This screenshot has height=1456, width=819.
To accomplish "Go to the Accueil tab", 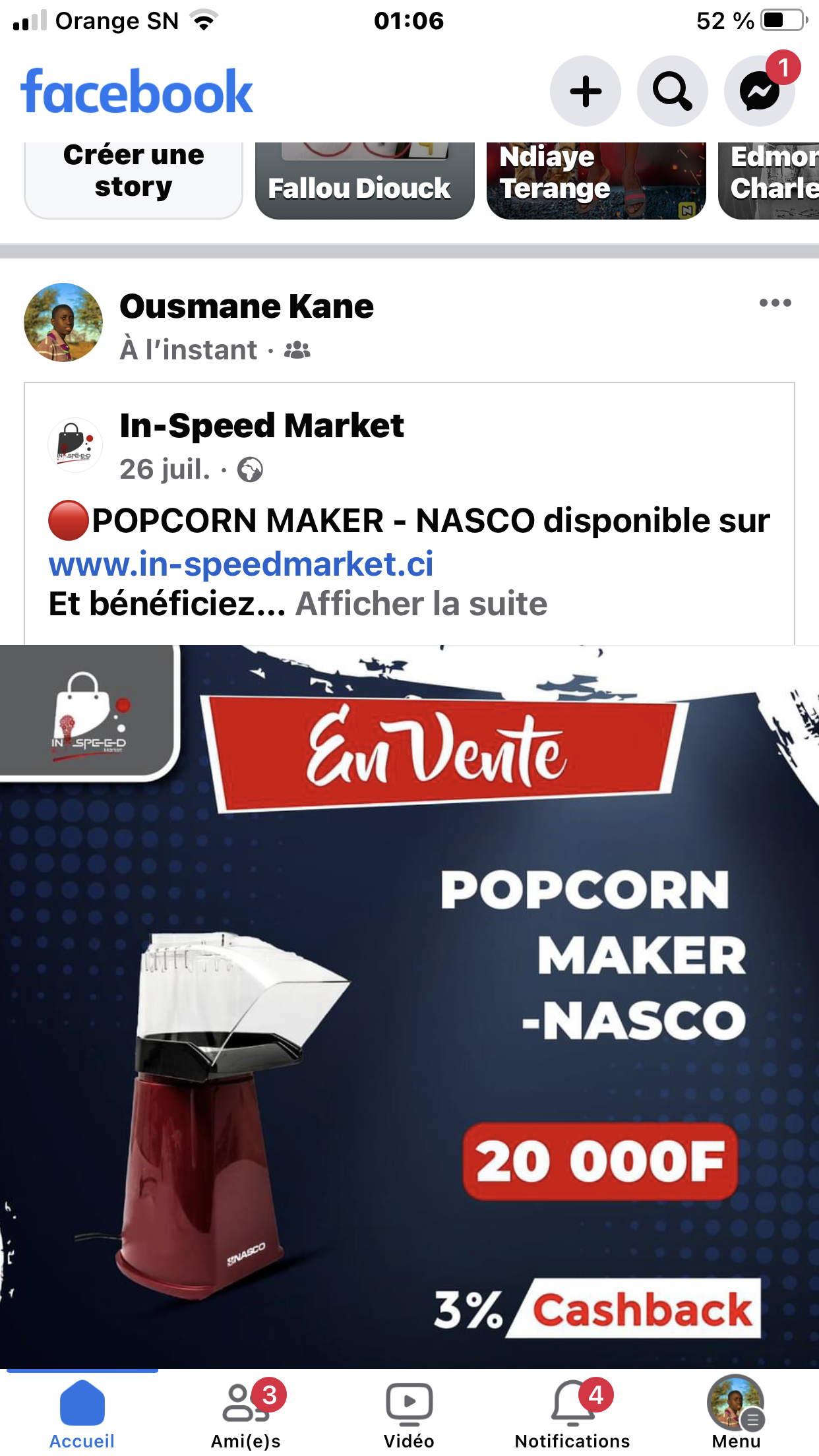I will (82, 1412).
